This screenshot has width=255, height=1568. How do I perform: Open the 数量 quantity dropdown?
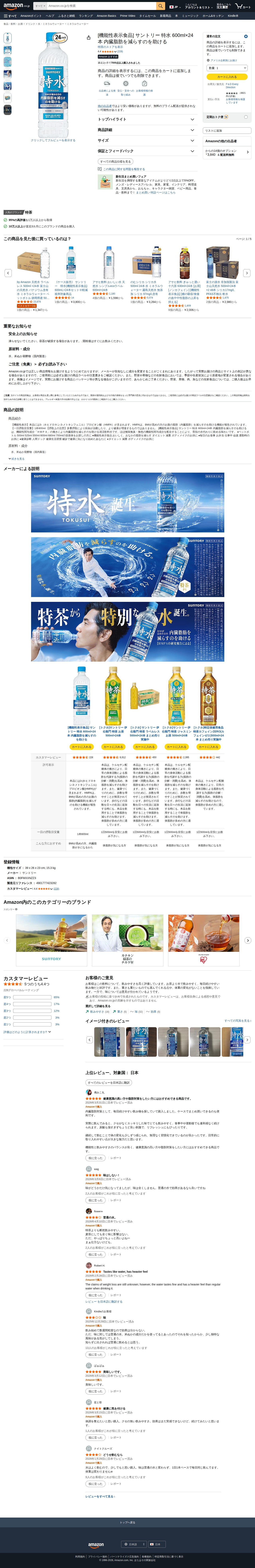click(226, 68)
